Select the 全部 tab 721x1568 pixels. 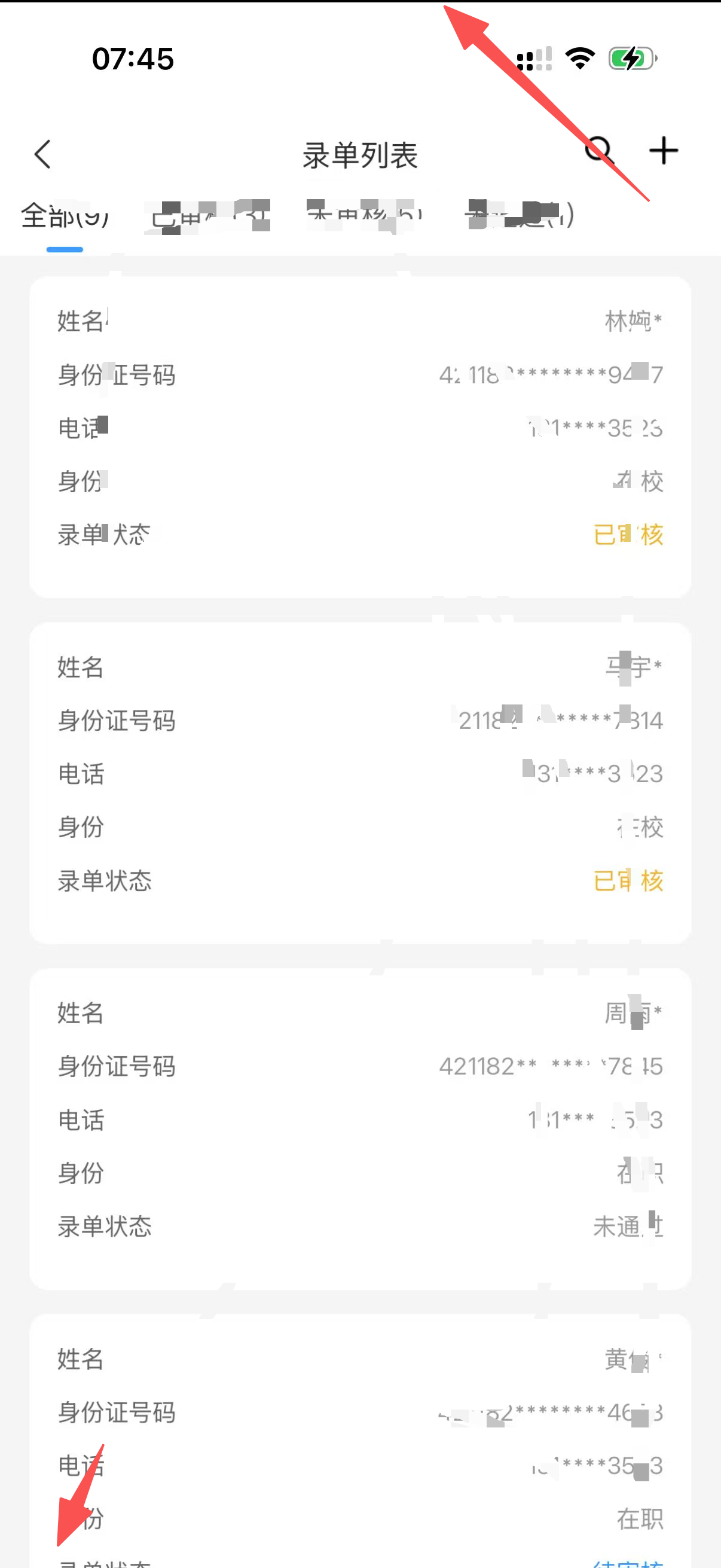click(65, 216)
